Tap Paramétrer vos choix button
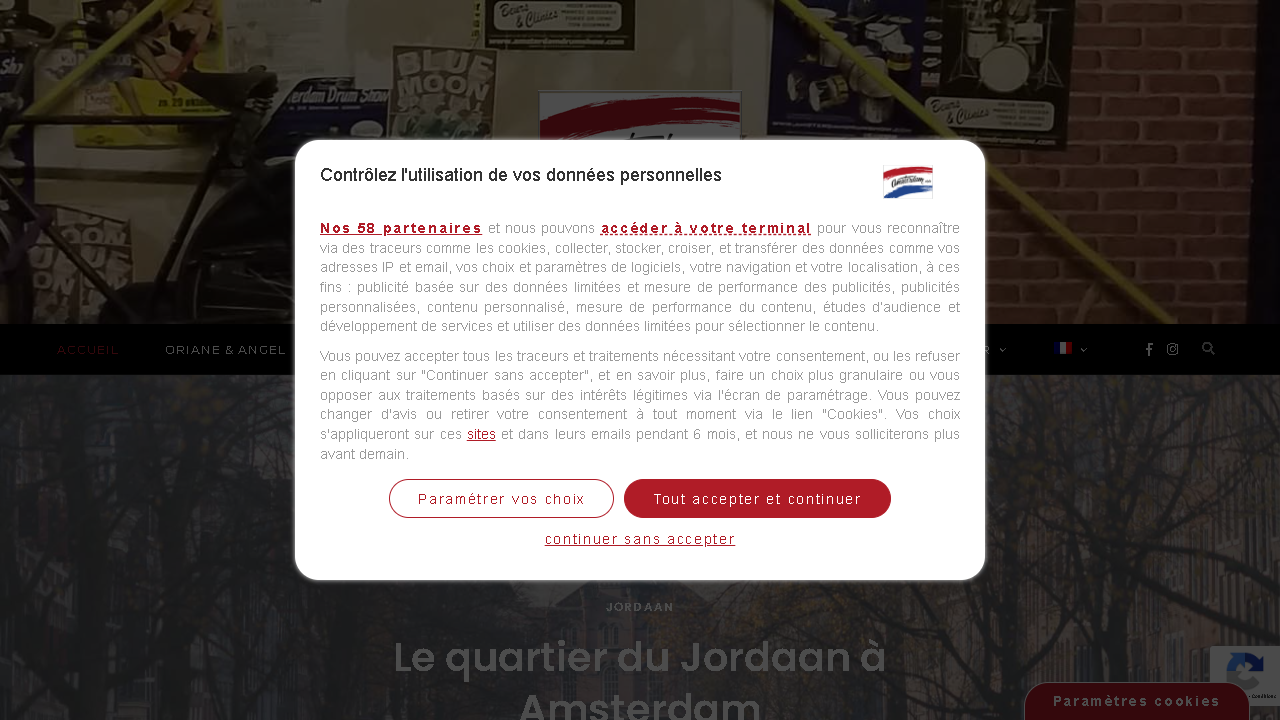The width and height of the screenshot is (1280, 720). click(501, 499)
